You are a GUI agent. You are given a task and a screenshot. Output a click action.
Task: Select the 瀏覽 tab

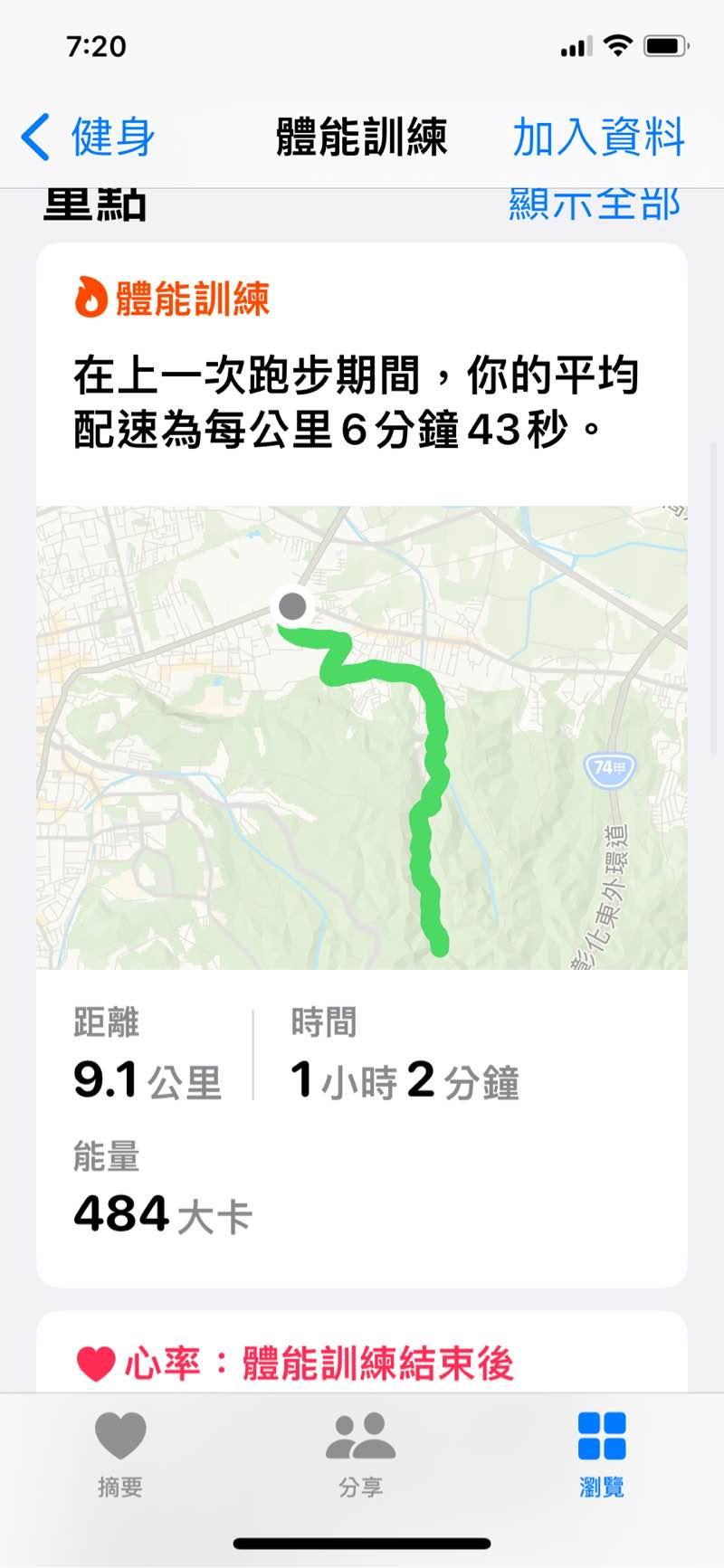click(602, 1453)
